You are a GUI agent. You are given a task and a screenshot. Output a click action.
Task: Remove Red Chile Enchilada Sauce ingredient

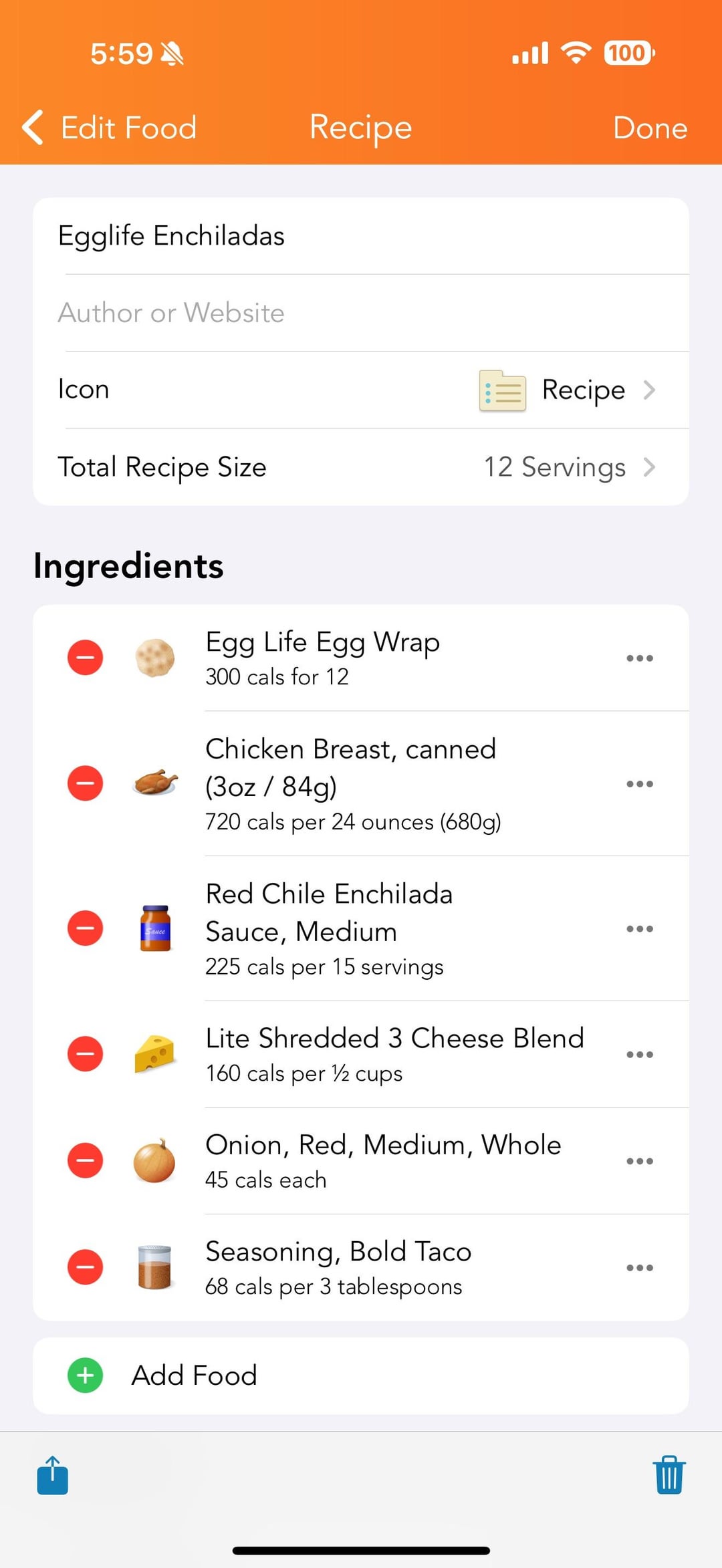click(x=85, y=928)
